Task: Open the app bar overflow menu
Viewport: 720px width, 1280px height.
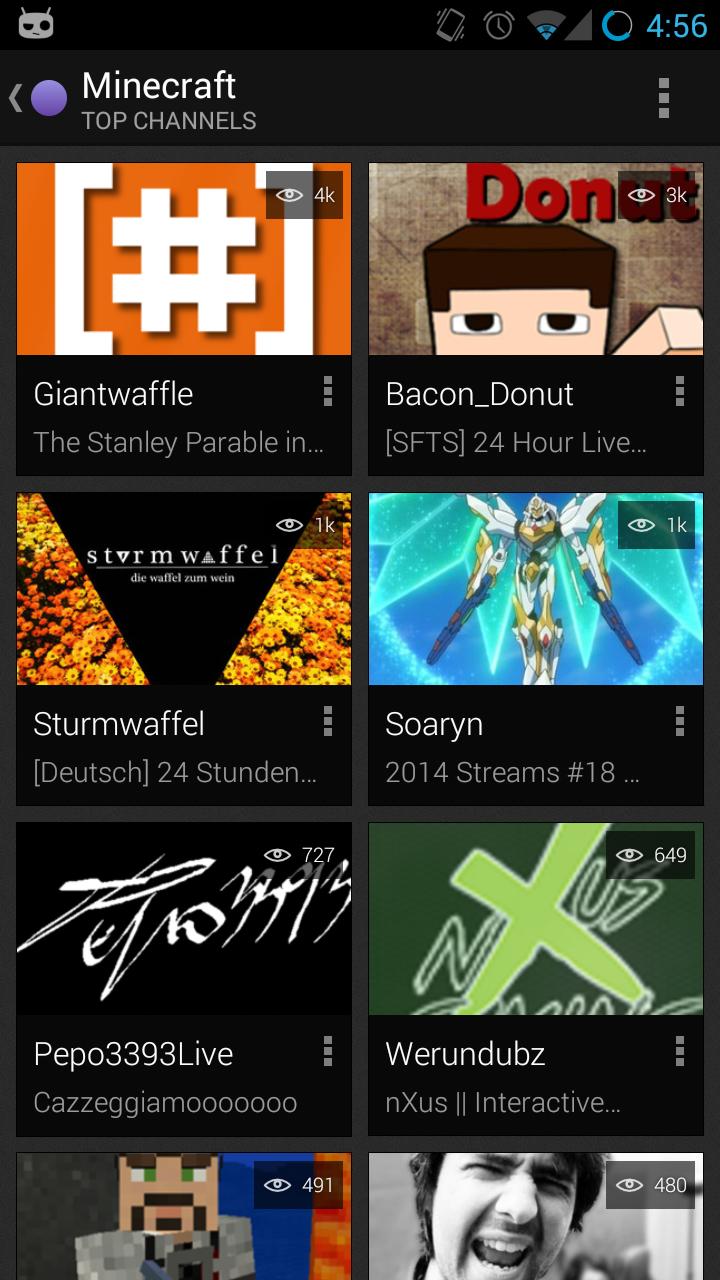Action: pos(663,98)
